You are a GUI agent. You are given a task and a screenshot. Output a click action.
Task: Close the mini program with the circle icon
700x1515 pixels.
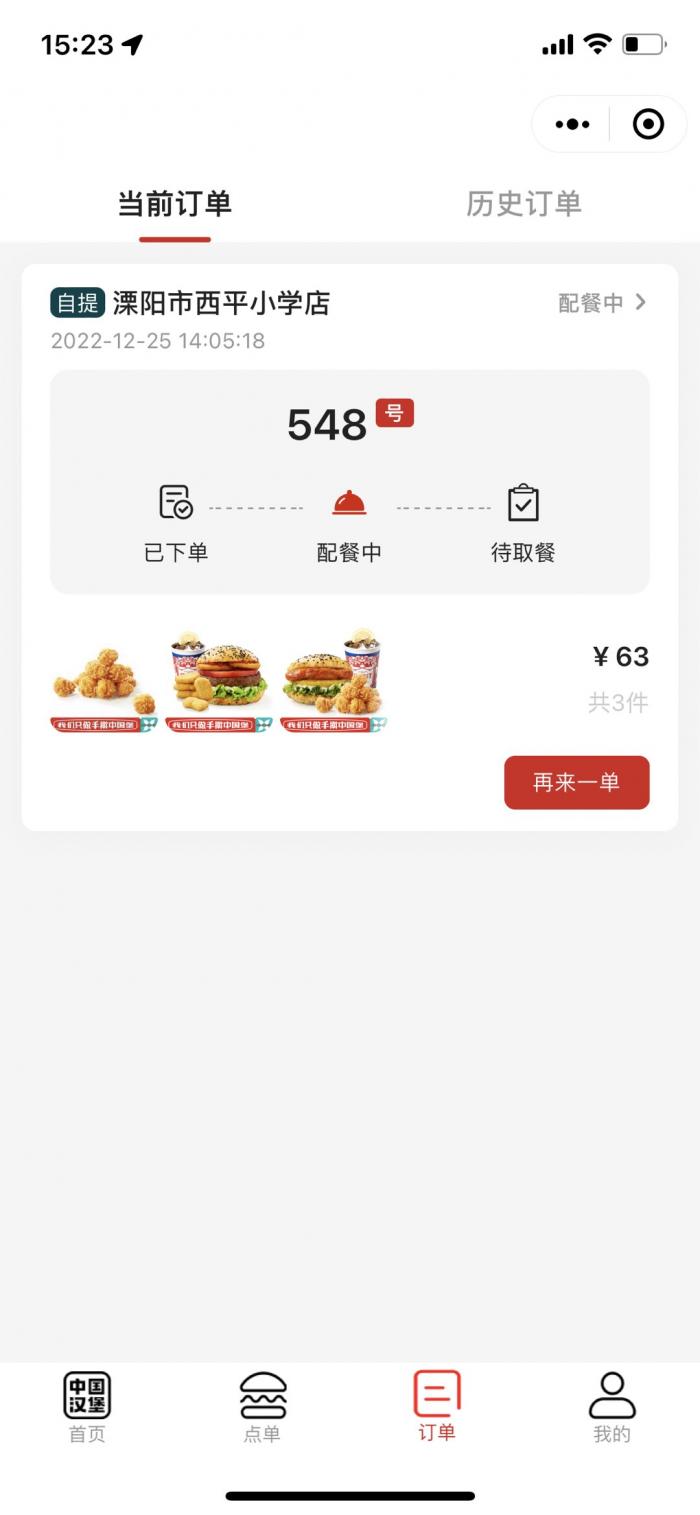pos(648,124)
